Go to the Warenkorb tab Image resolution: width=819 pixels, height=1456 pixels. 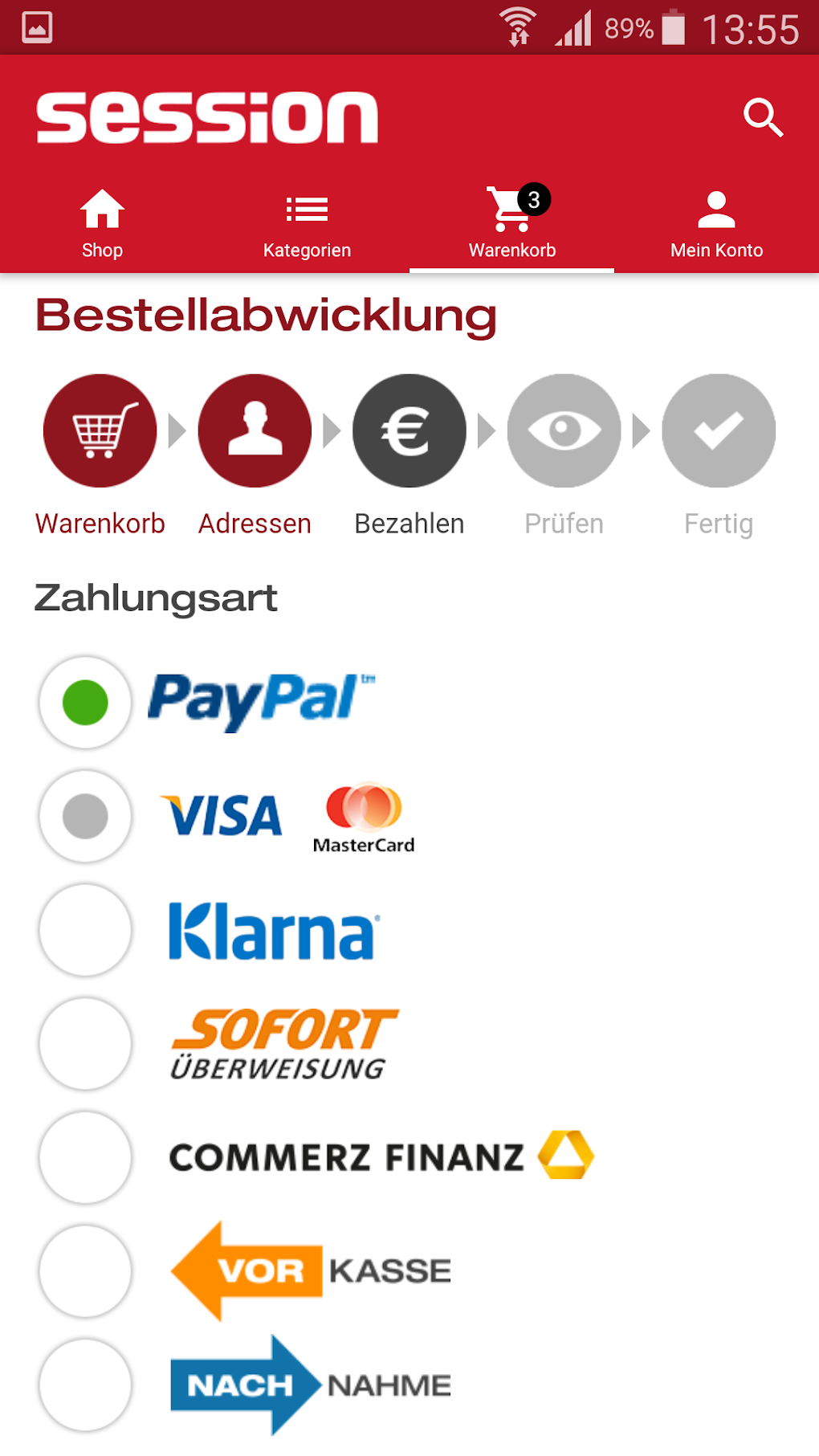pyautogui.click(x=511, y=224)
